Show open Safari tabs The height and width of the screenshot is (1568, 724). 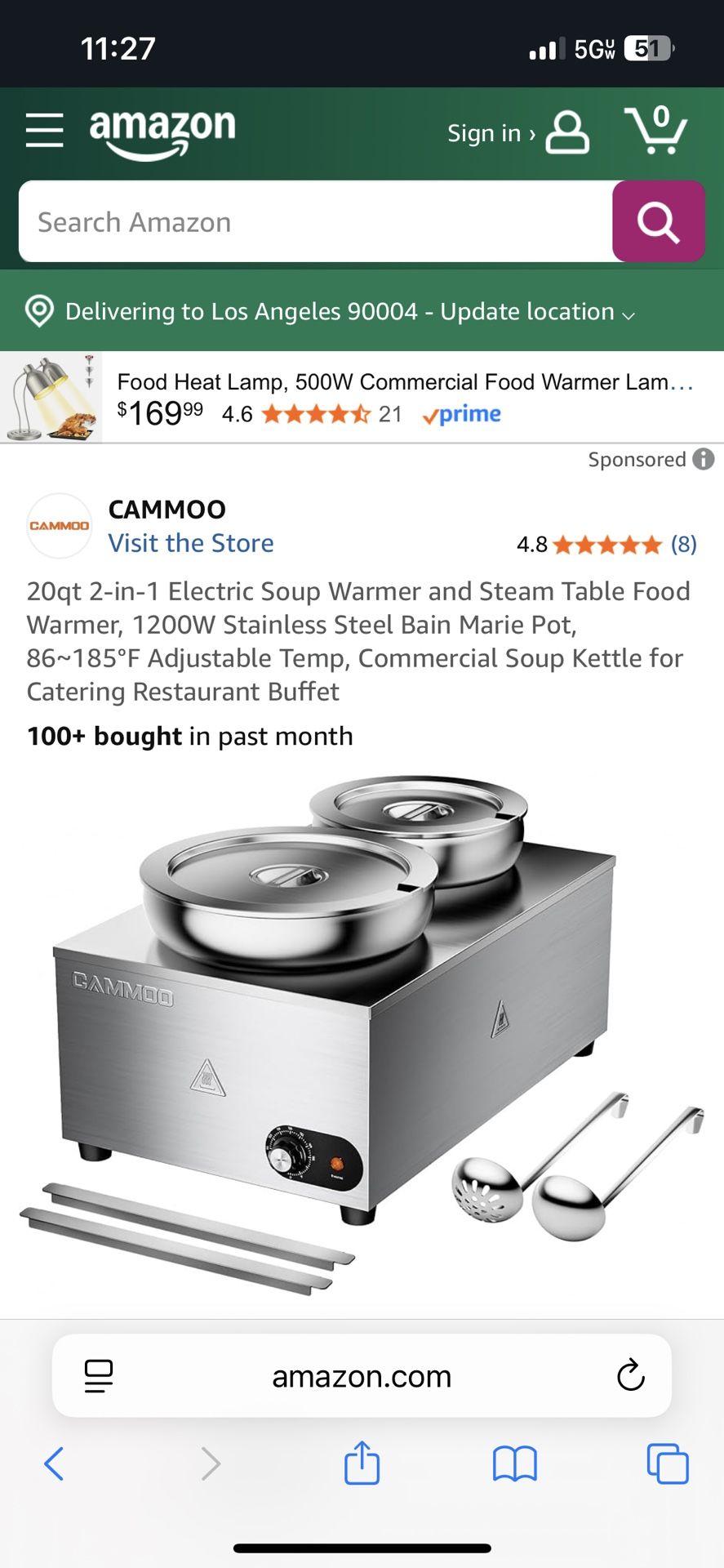(668, 1464)
